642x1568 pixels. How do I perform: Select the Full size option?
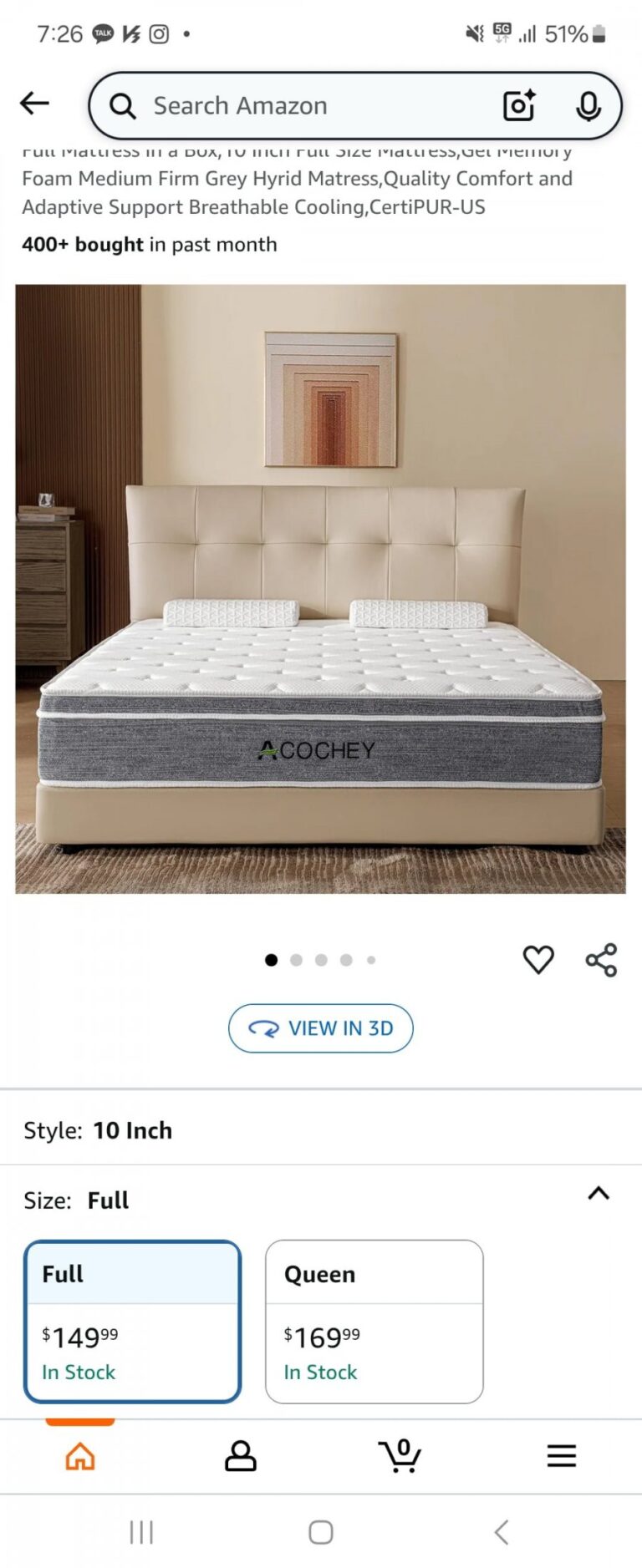pyautogui.click(x=132, y=1322)
